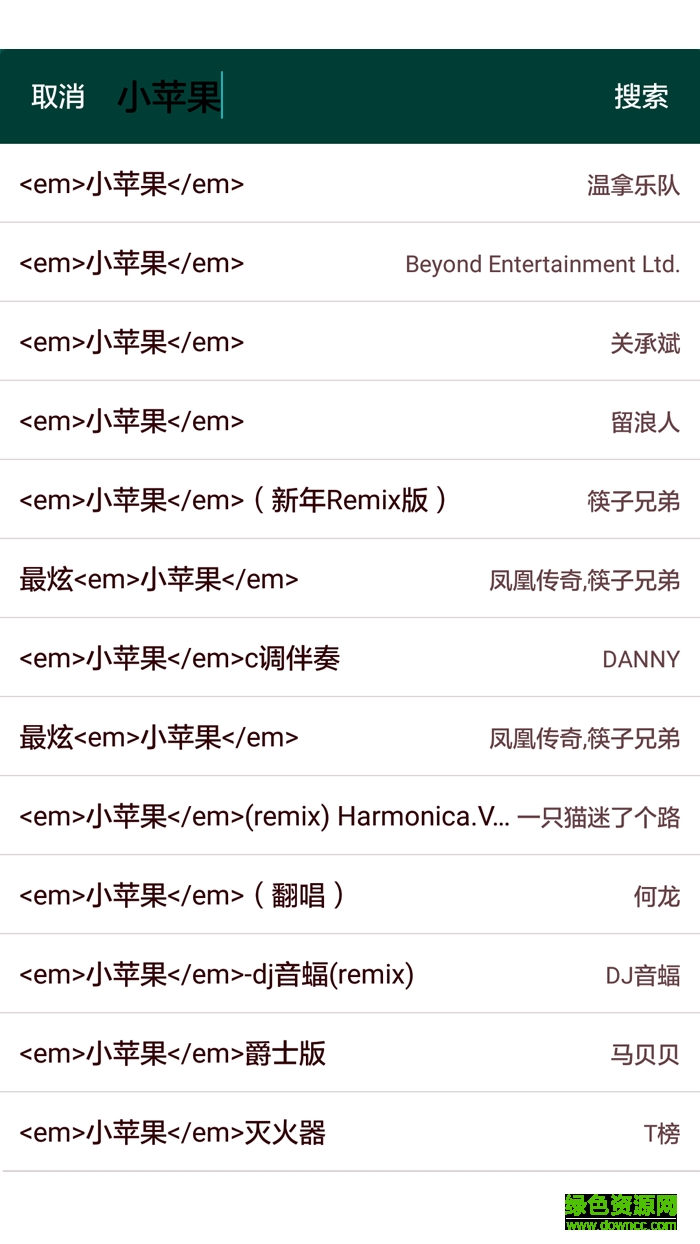The image size is (700, 1244).
Task: Tap 取消 to cancel the search
Action: (x=58, y=97)
